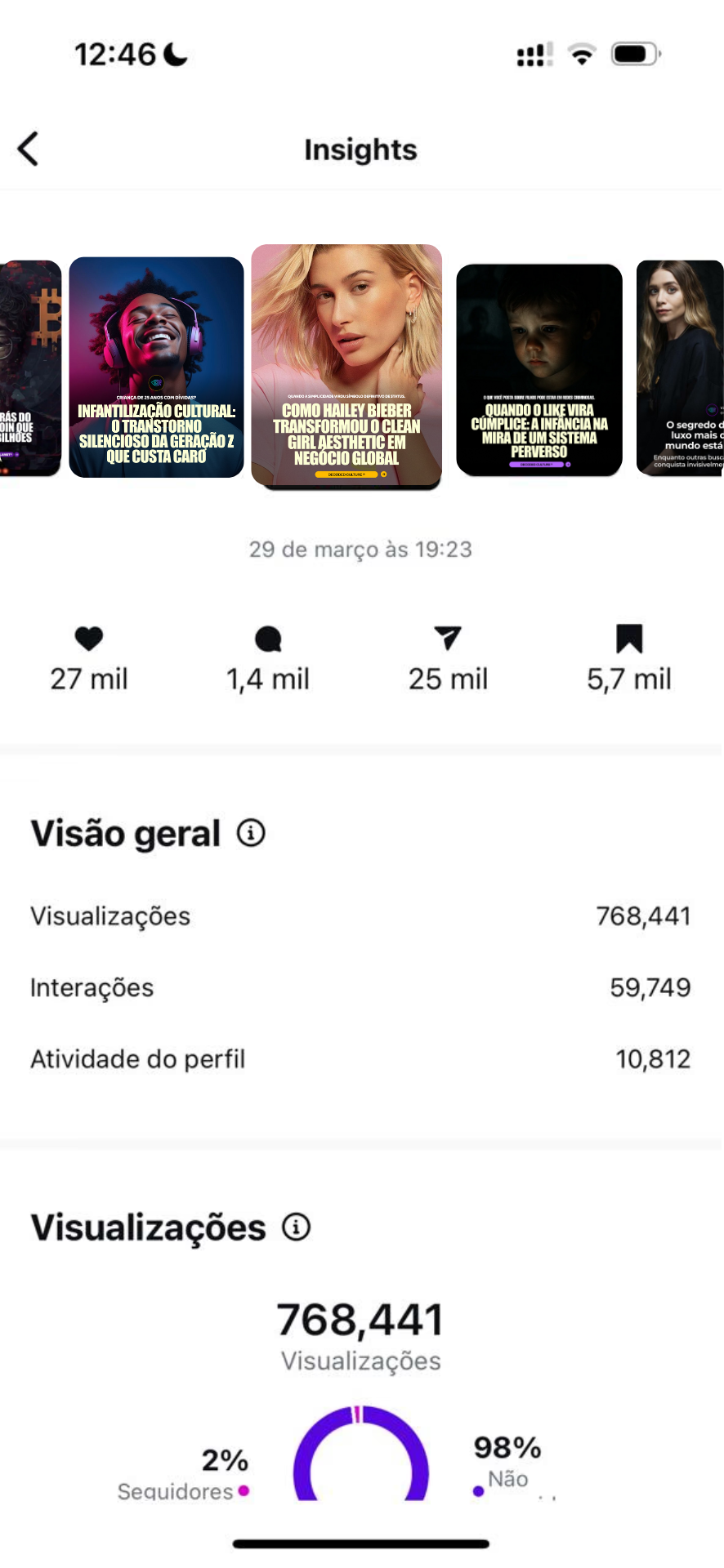Go back from the Insights screen

pyautogui.click(x=29, y=149)
